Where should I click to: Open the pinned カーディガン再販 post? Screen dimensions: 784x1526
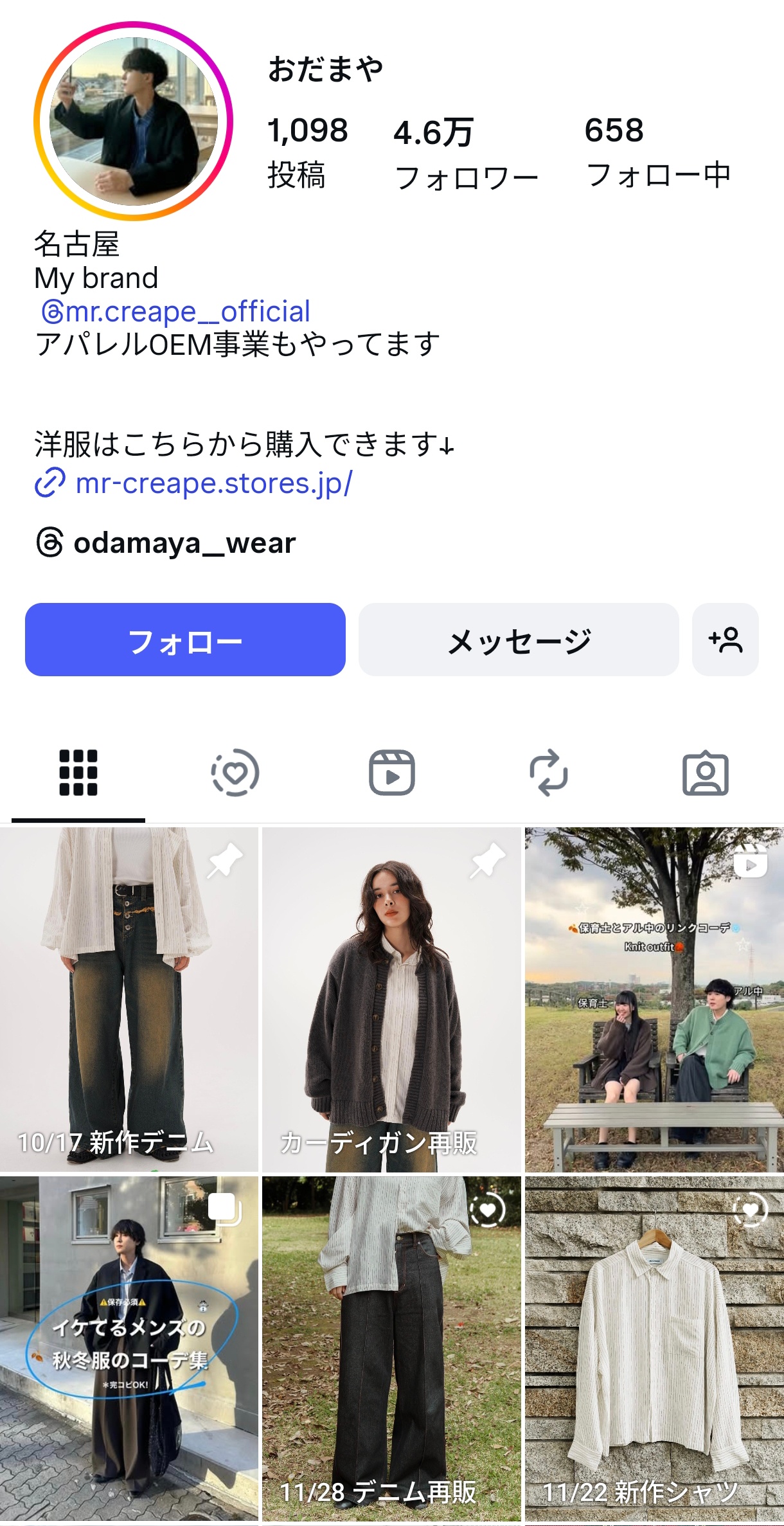[x=391, y=1000]
